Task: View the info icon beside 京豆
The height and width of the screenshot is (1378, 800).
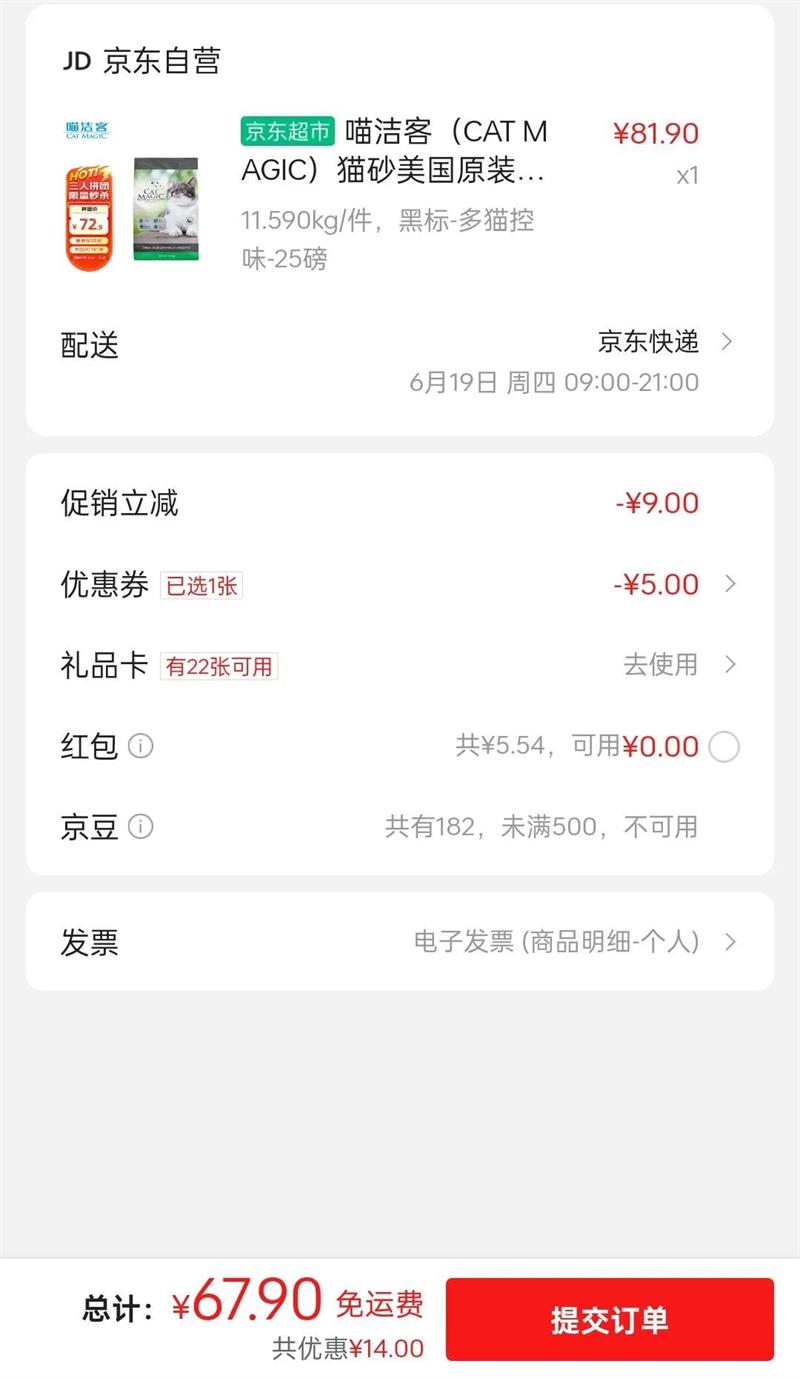Action: click(141, 827)
